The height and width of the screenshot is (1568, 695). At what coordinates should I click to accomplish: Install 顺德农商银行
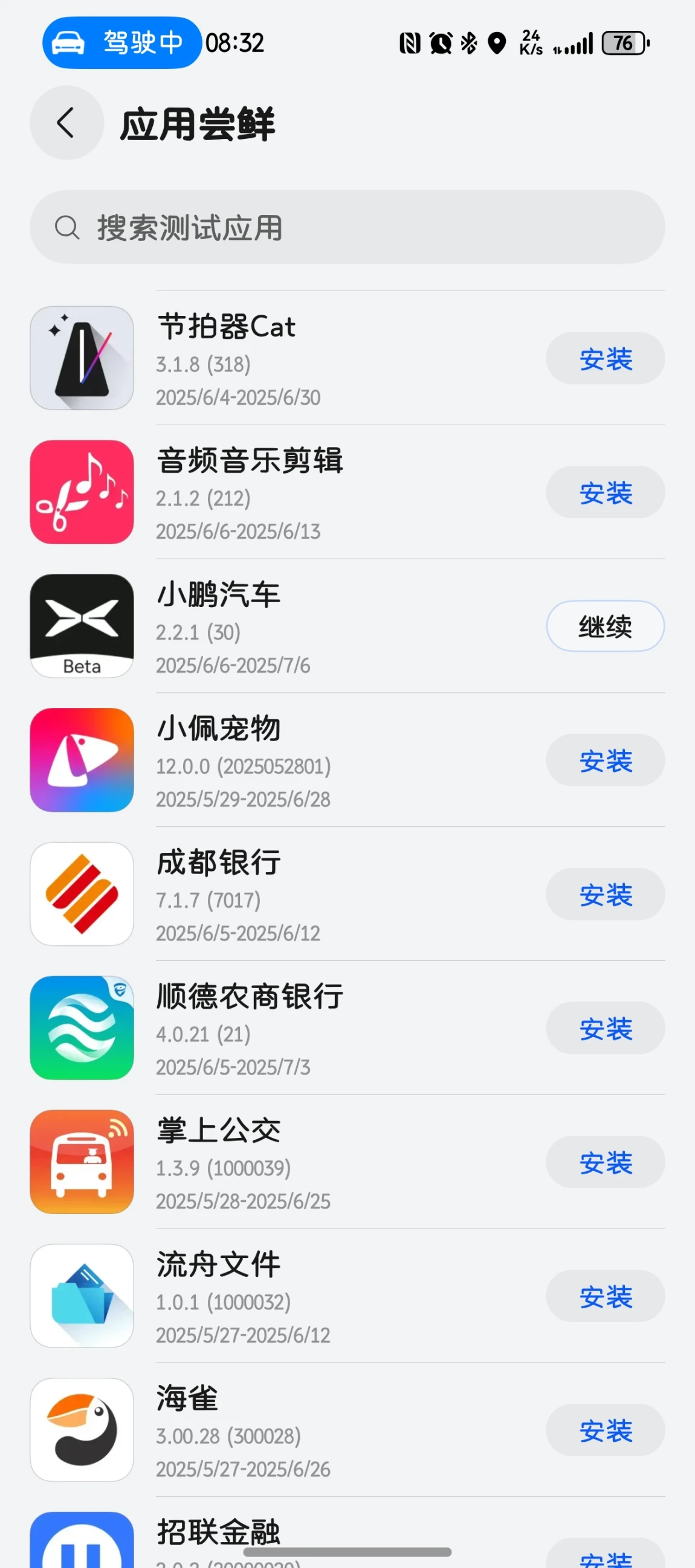pyautogui.click(x=605, y=1028)
